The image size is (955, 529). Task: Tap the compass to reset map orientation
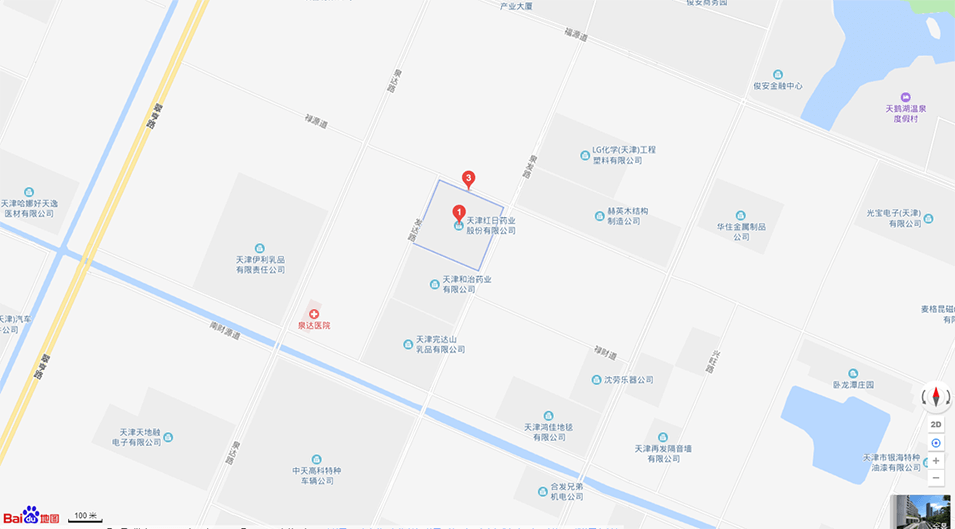tap(936, 397)
